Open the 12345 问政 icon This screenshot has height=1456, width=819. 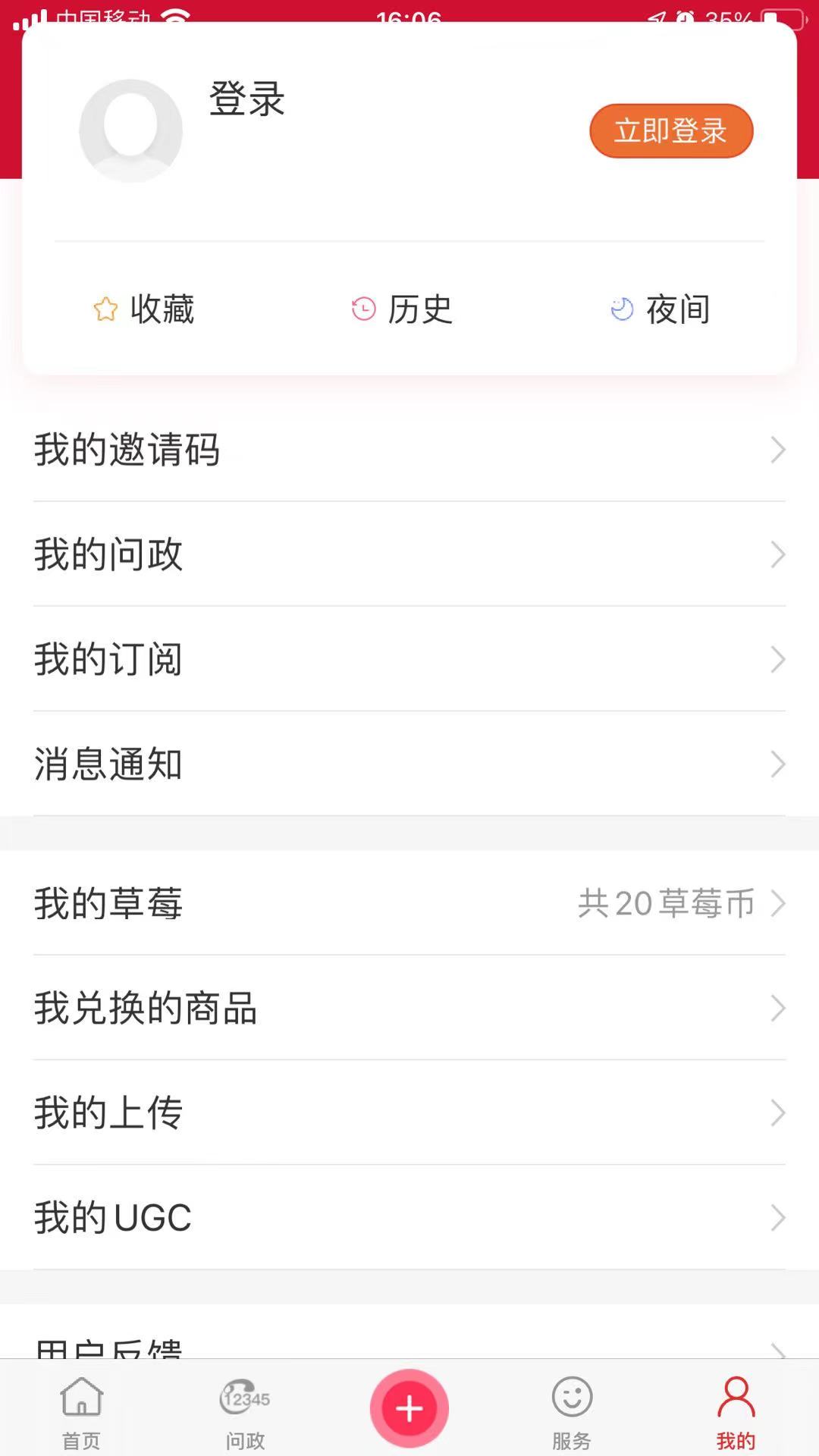click(x=244, y=1399)
